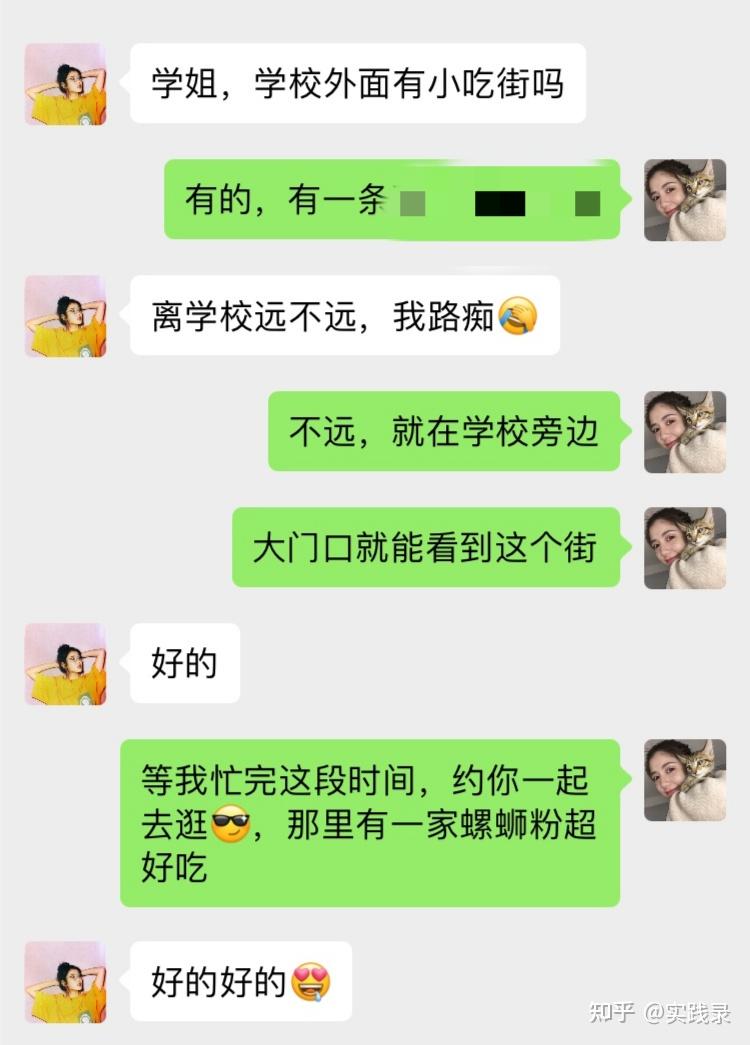
Task: Open the avatar beside '不远，就在学校旁边'
Action: (685, 432)
